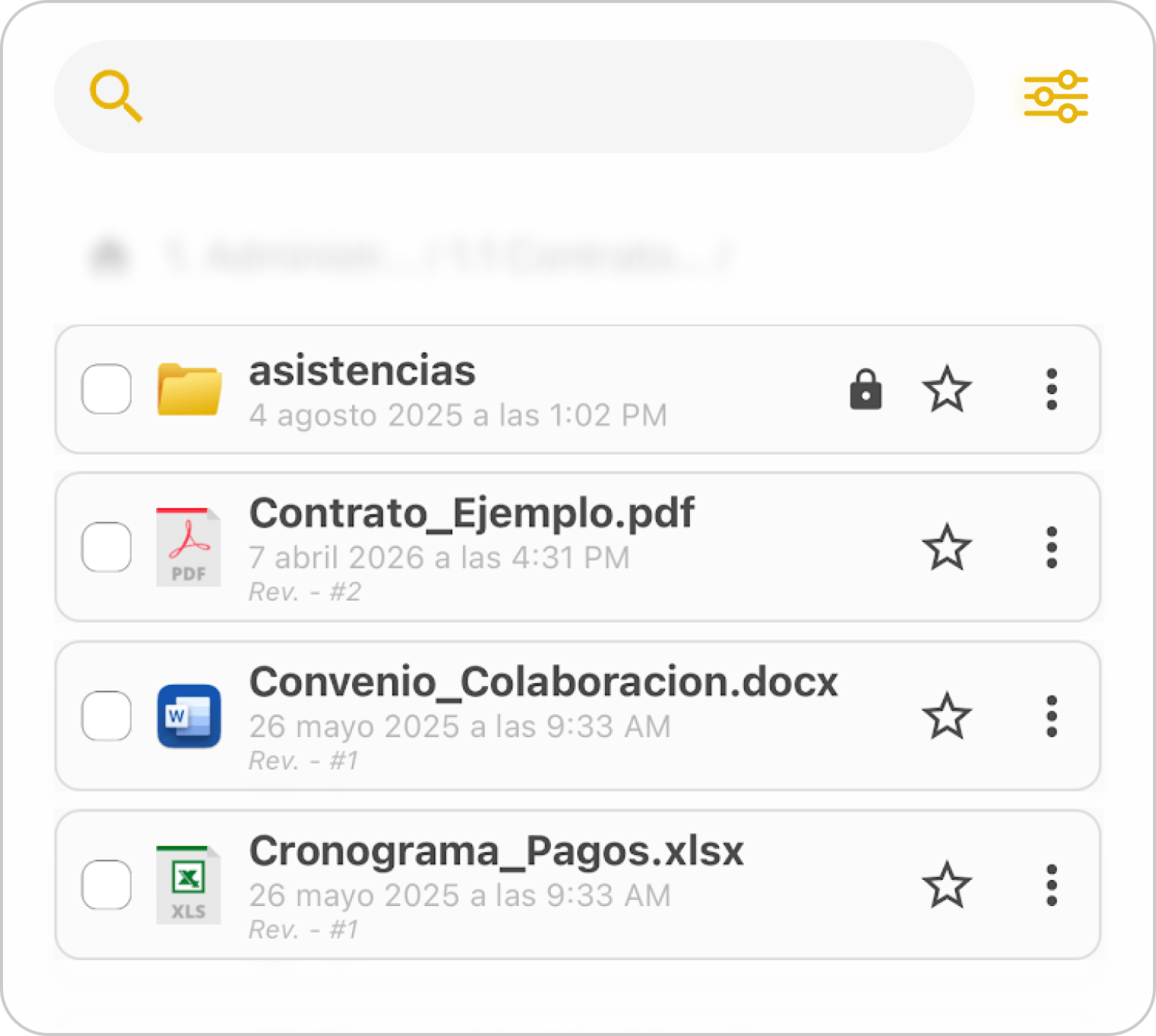The height and width of the screenshot is (1036, 1156).
Task: Favorite Convenio_Colaboracion.docx with the star
Action: (x=947, y=715)
